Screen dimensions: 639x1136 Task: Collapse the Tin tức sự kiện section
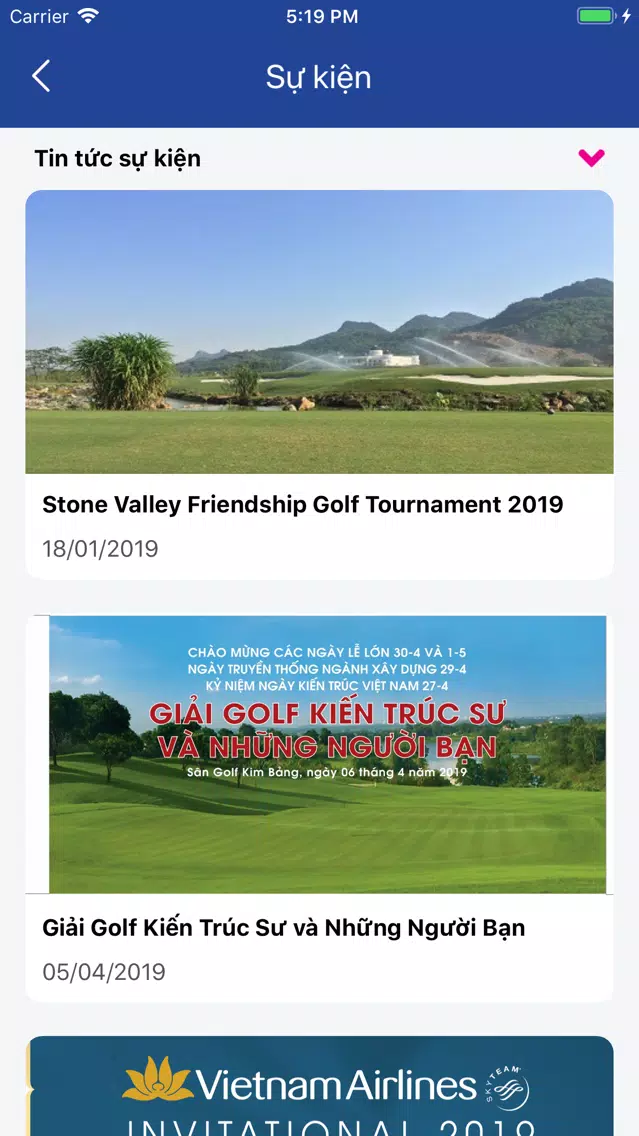pyautogui.click(x=591, y=158)
